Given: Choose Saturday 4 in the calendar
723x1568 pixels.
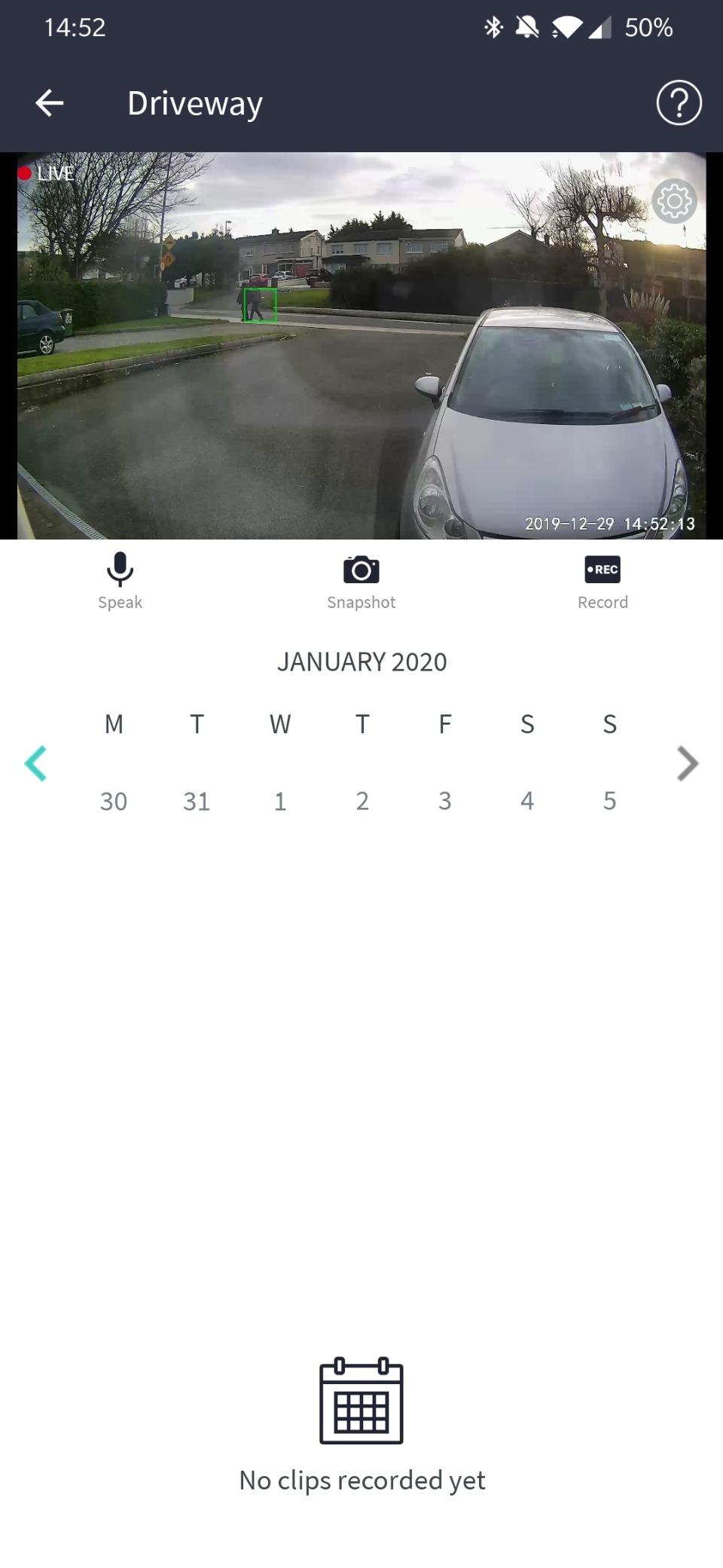Looking at the screenshot, I should coord(527,801).
